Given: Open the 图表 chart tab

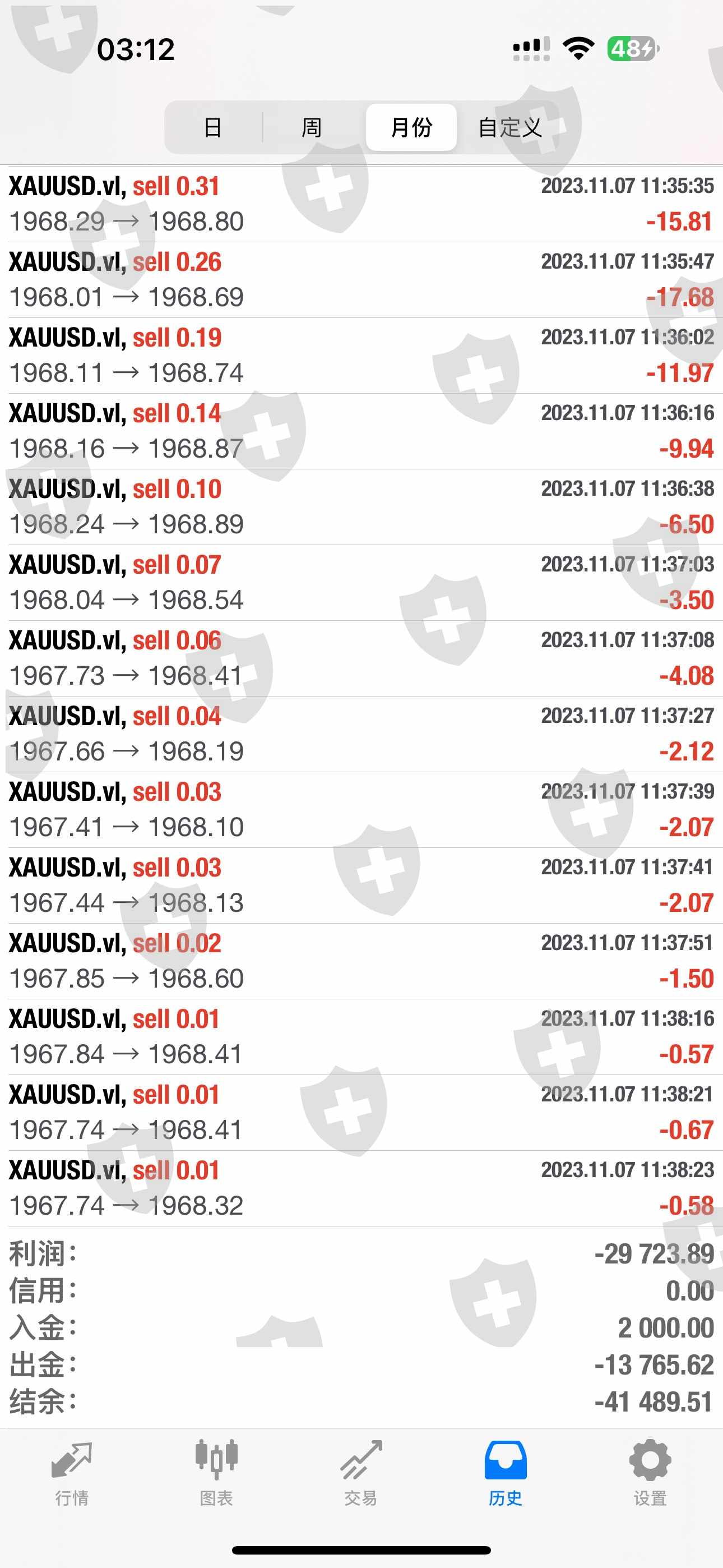Looking at the screenshot, I should (217, 1469).
